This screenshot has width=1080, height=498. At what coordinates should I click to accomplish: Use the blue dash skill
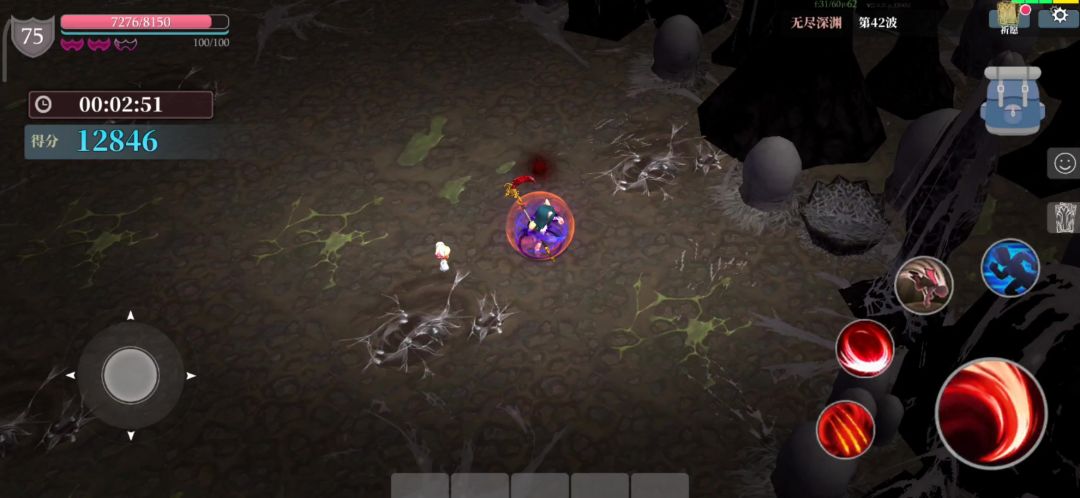pyautogui.click(x=1010, y=268)
